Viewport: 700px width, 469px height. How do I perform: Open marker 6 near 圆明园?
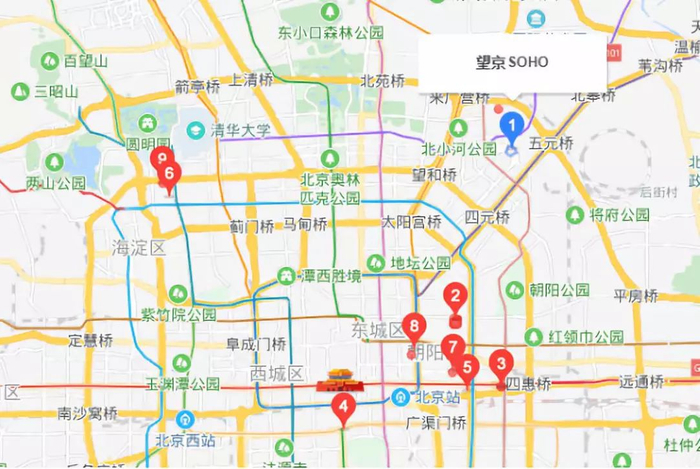click(169, 176)
